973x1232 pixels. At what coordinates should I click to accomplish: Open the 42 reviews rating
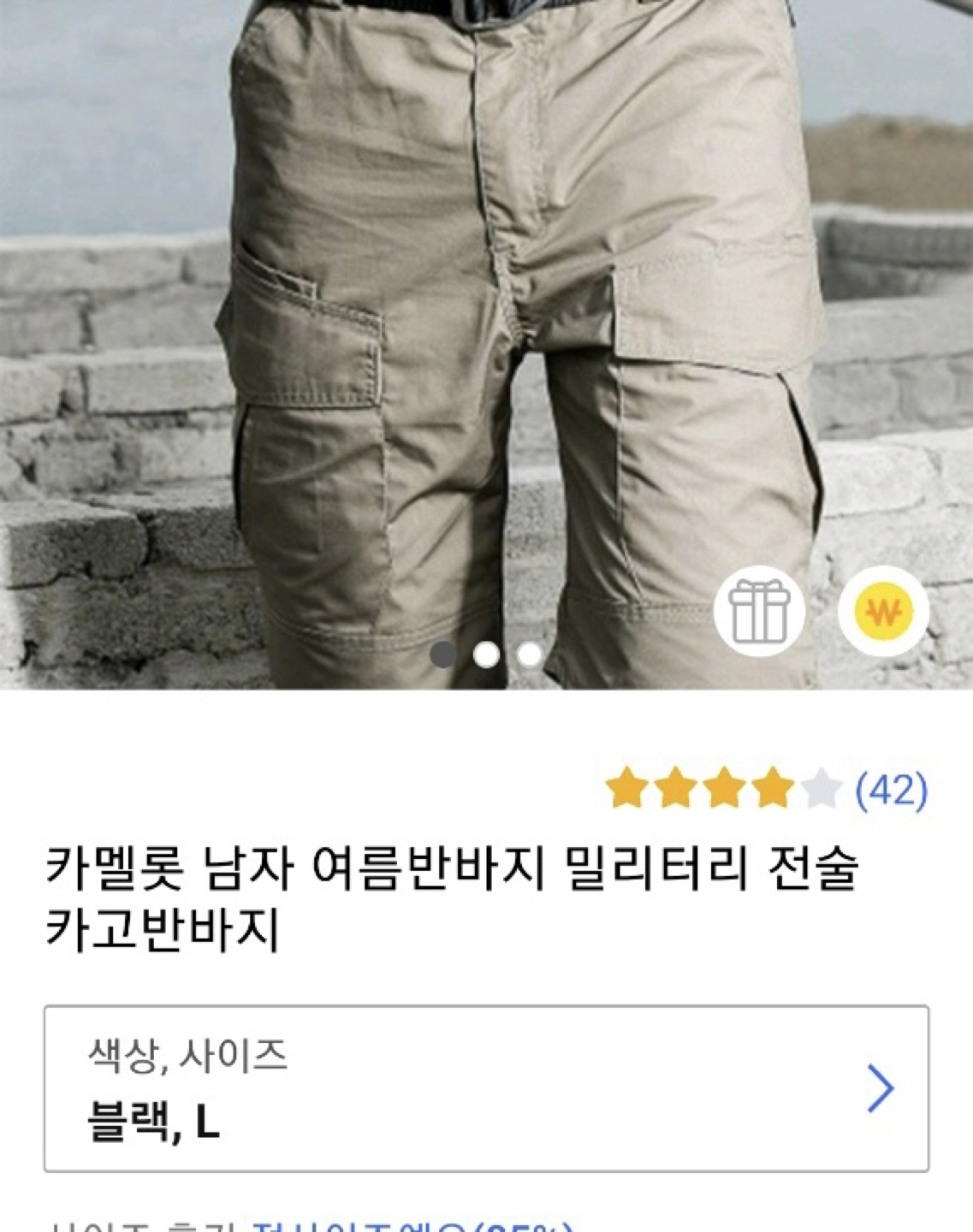[x=891, y=789]
